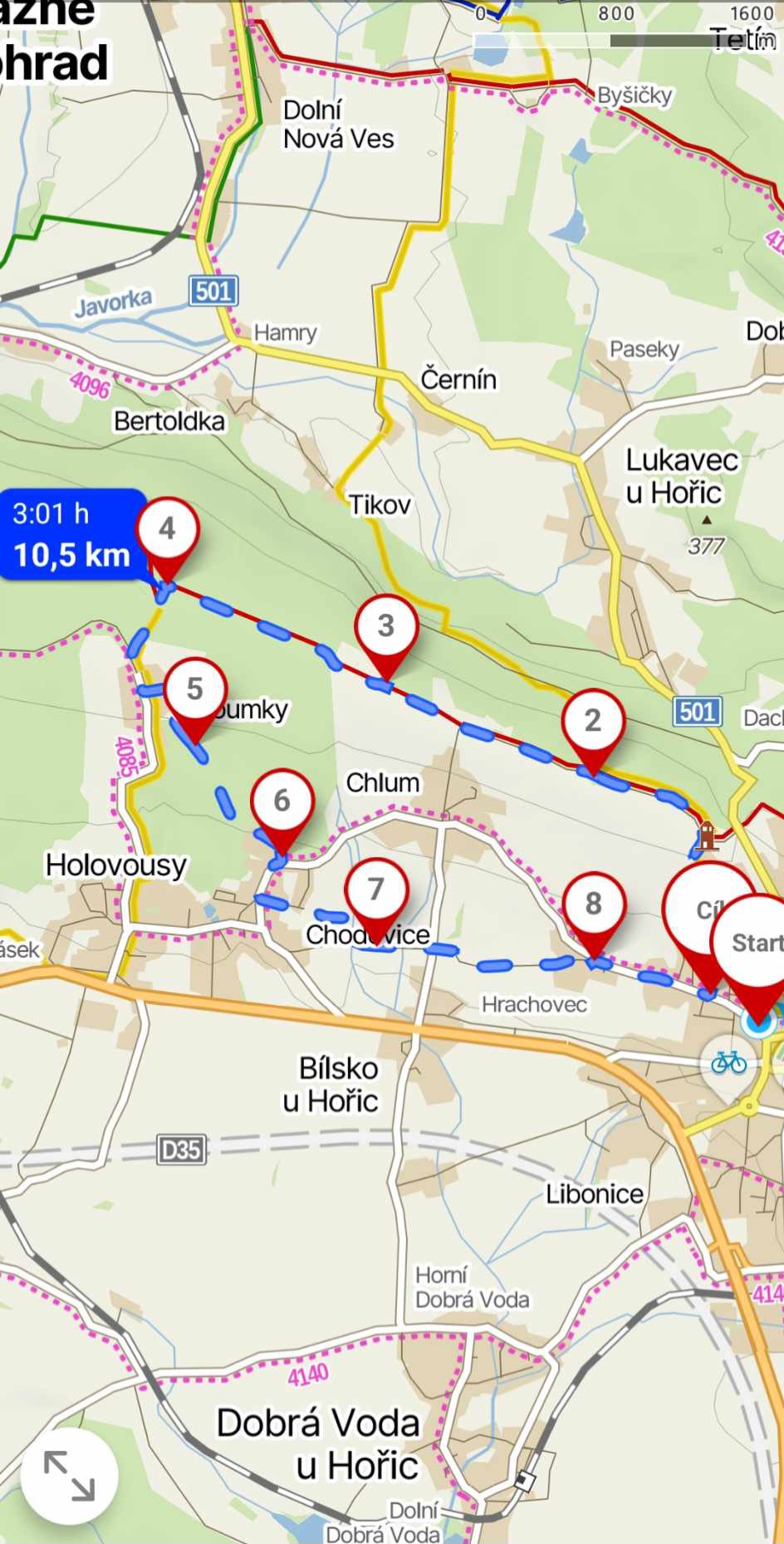Select waypoint marker 4

point(168,529)
